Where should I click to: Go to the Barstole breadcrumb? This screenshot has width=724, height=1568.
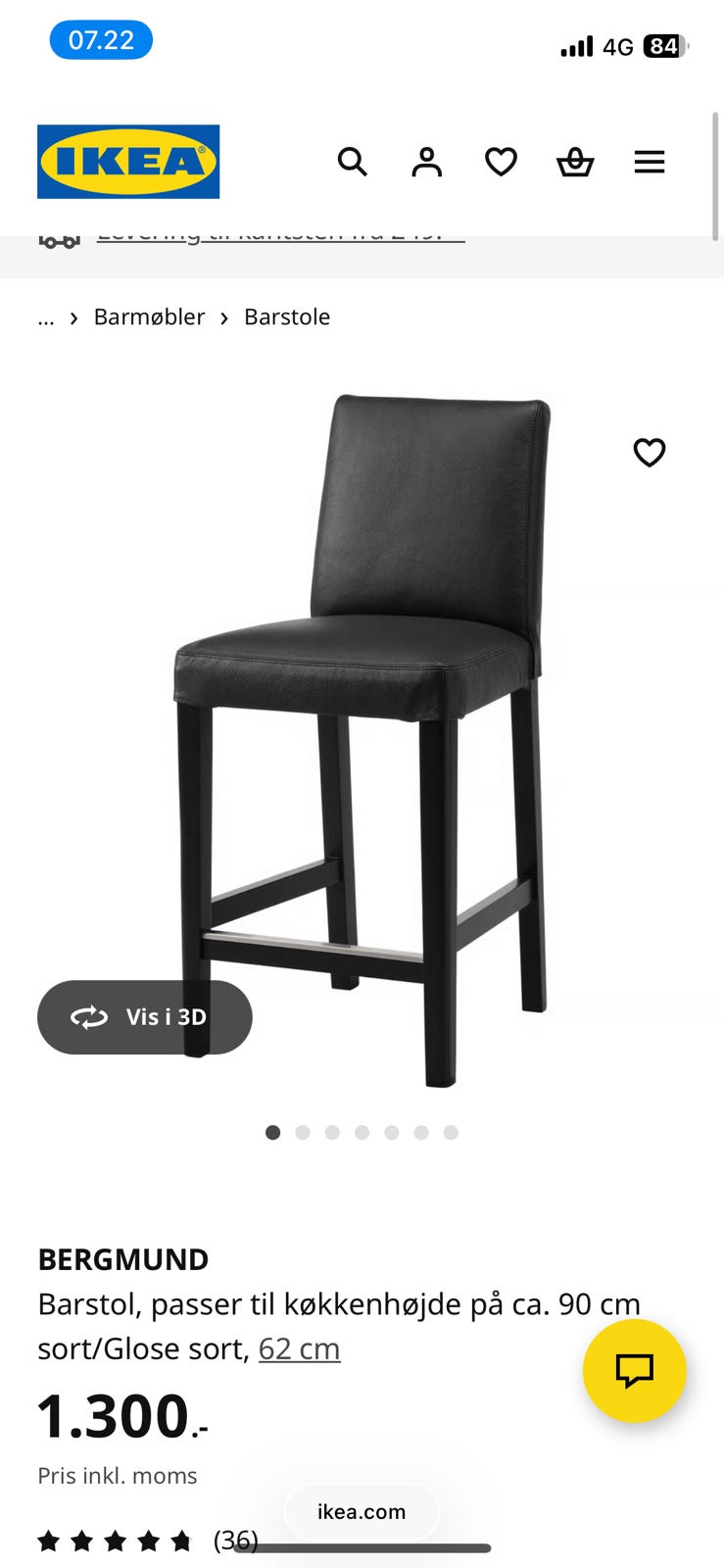coord(287,318)
